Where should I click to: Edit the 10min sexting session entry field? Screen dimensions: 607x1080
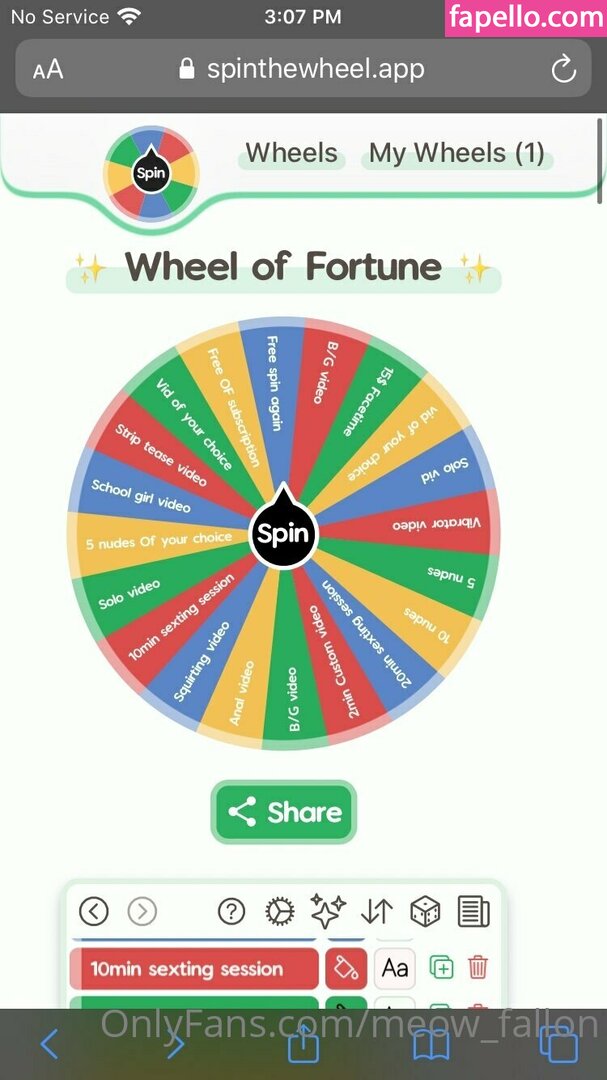[193, 968]
